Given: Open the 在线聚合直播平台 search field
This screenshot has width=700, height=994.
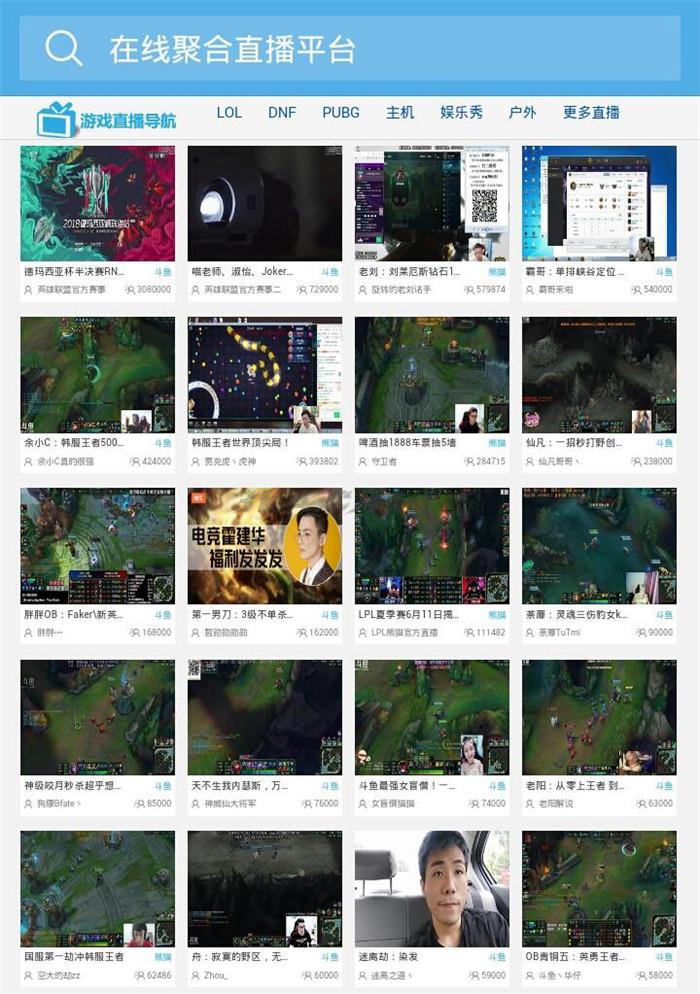Looking at the screenshot, I should 350,48.
